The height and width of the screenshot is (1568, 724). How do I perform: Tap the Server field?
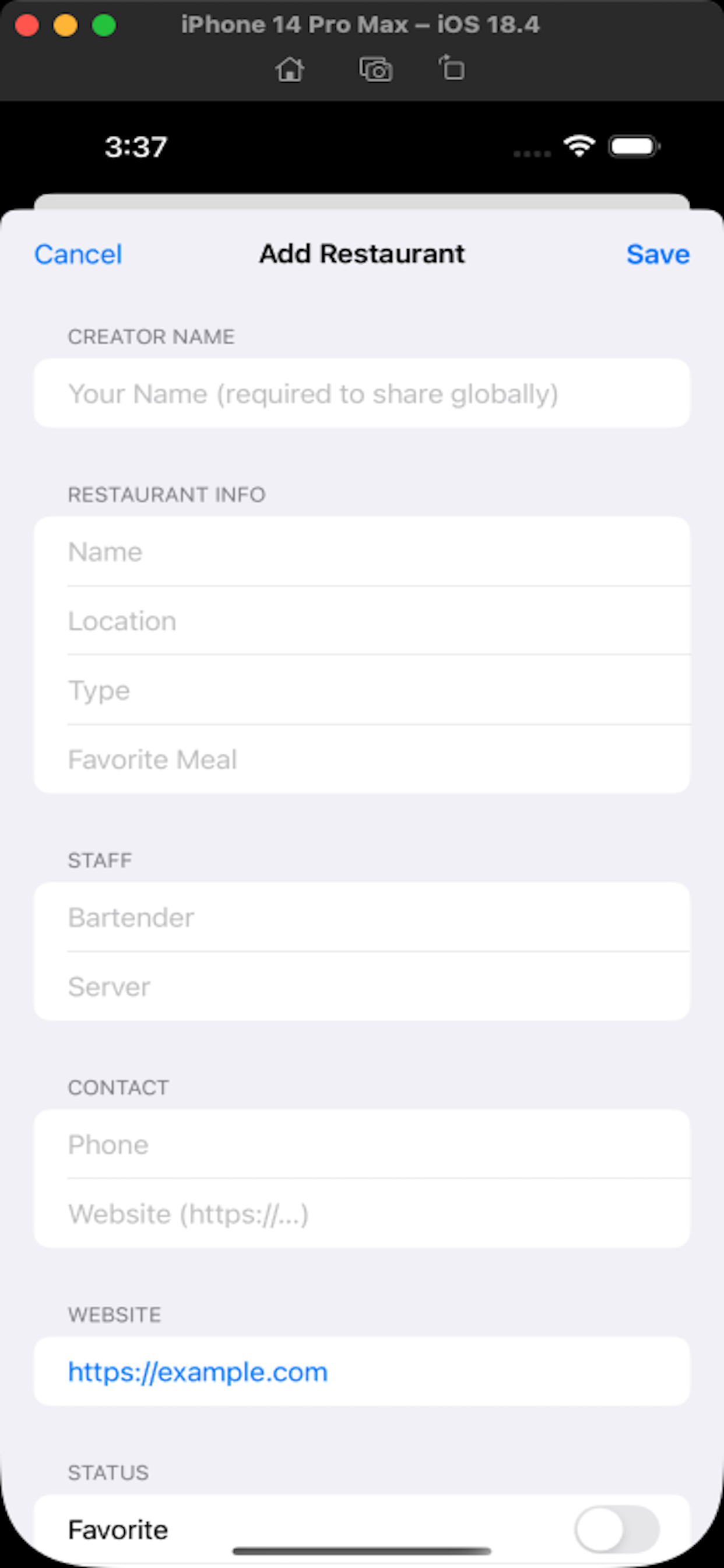coord(361,986)
